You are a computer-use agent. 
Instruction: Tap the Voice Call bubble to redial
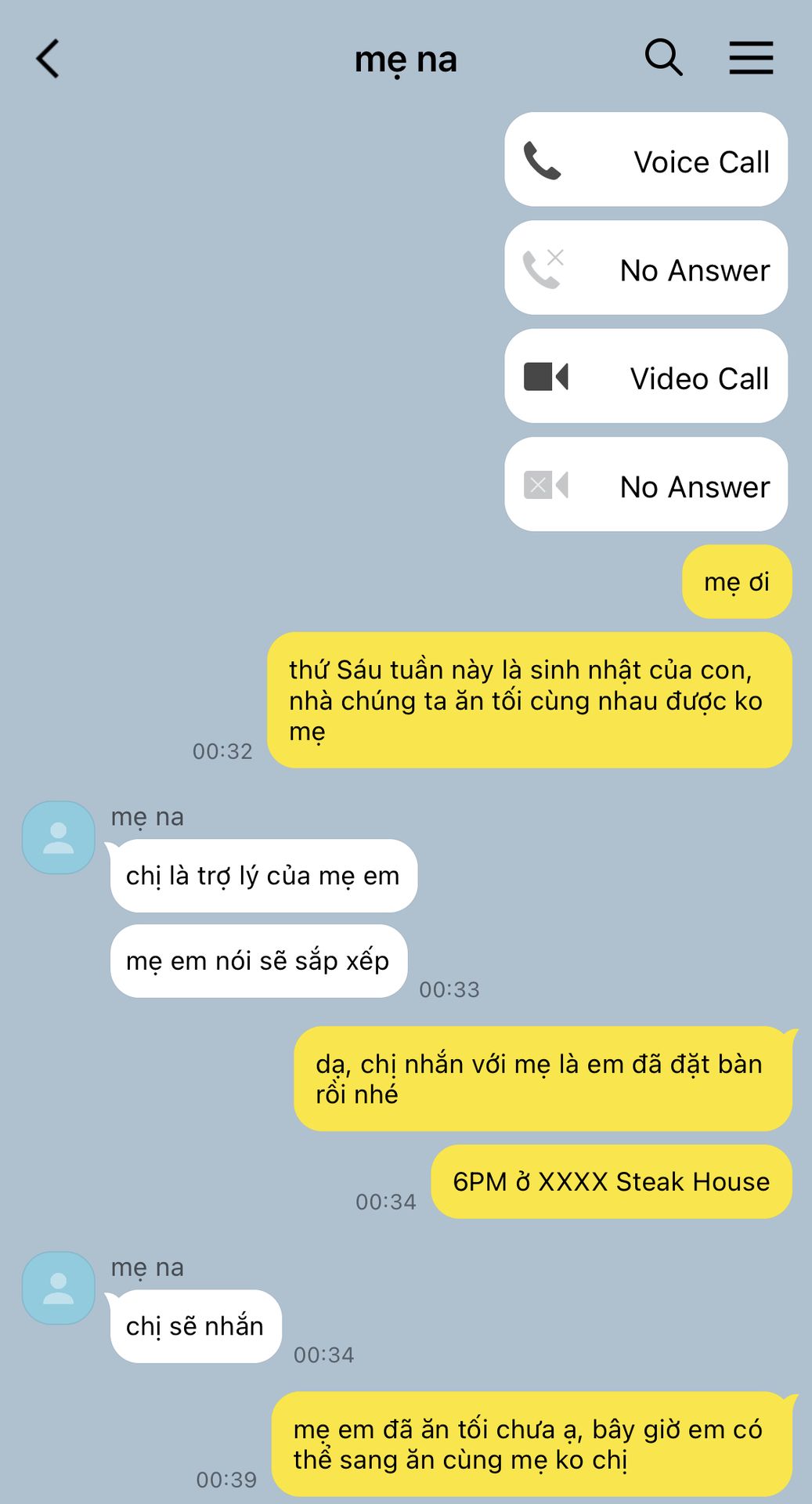646,160
